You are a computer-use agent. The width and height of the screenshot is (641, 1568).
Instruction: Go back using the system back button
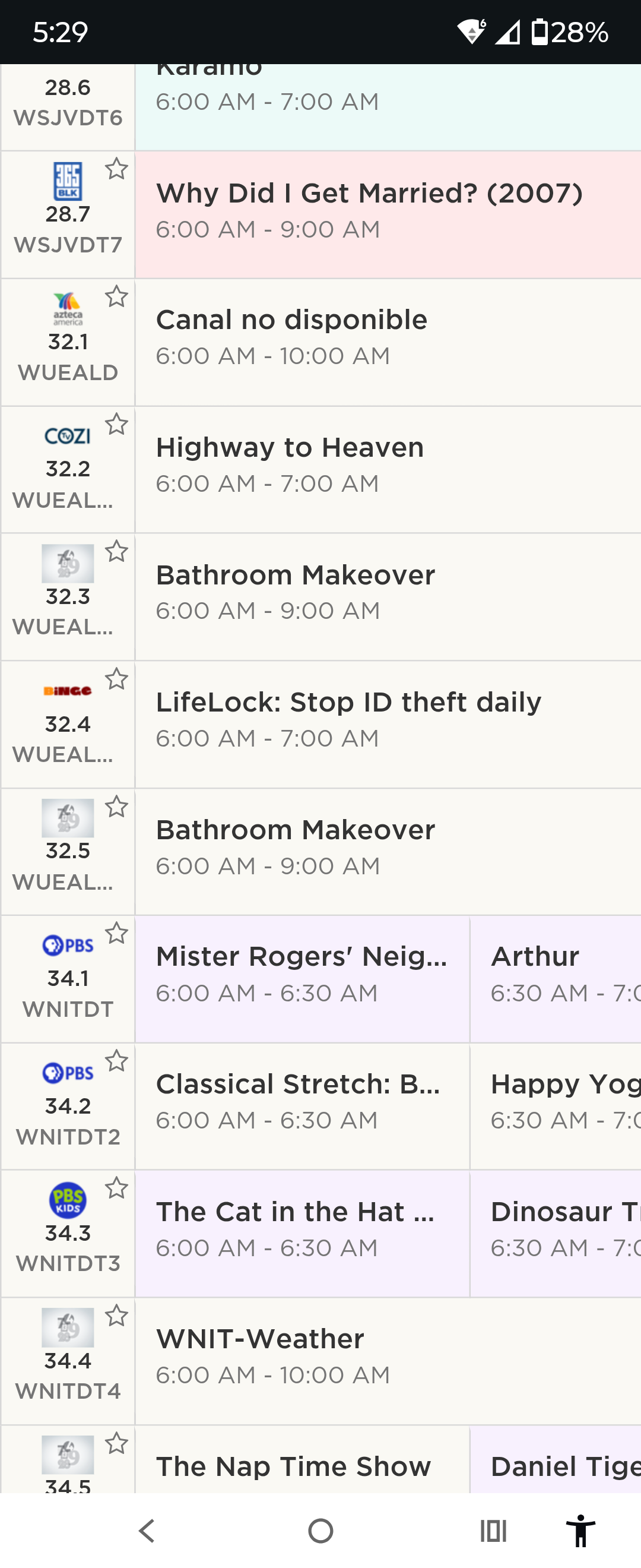click(147, 1530)
